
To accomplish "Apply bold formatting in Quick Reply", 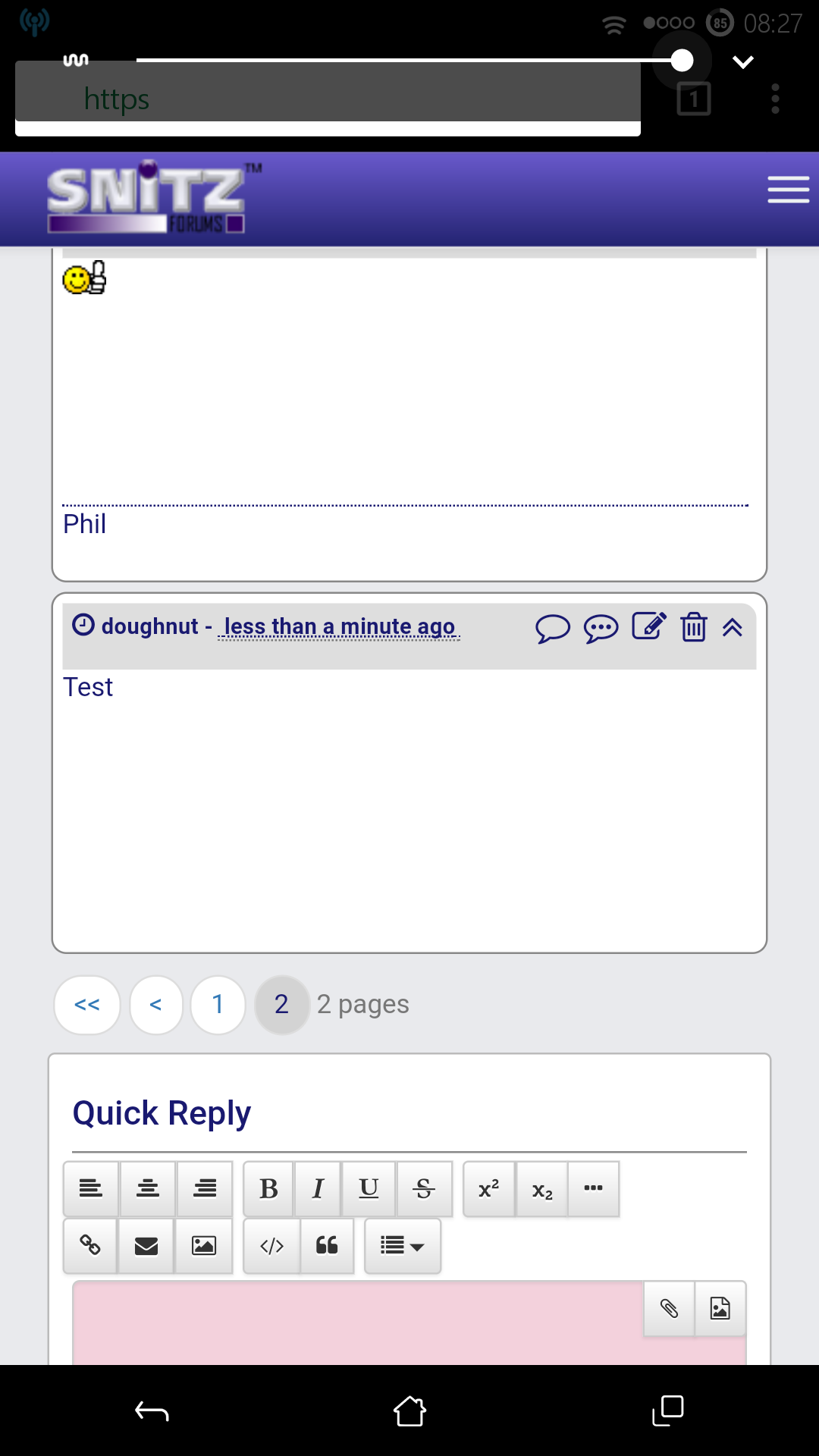I will tap(268, 1188).
